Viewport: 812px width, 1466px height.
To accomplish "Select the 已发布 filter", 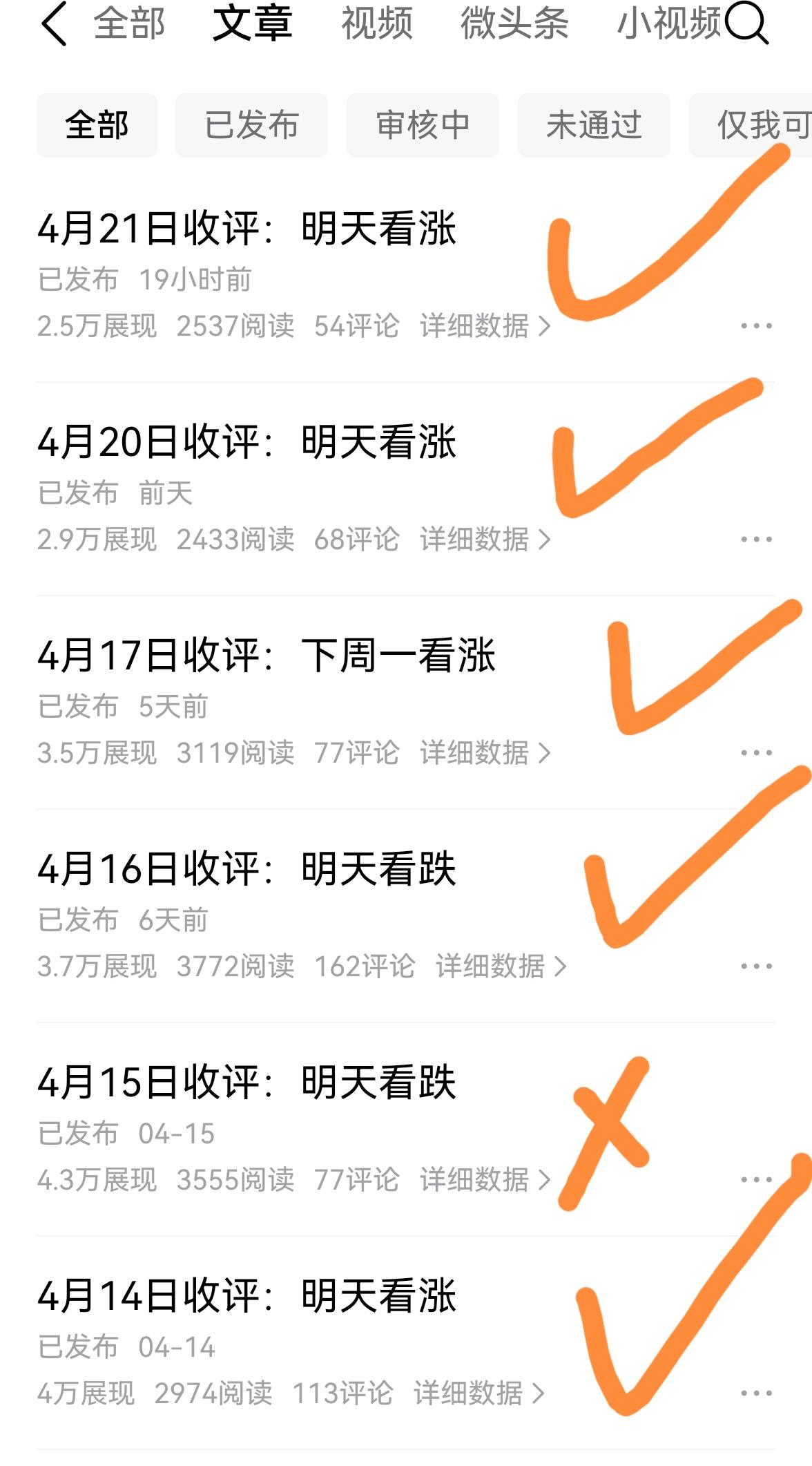I will (x=251, y=125).
